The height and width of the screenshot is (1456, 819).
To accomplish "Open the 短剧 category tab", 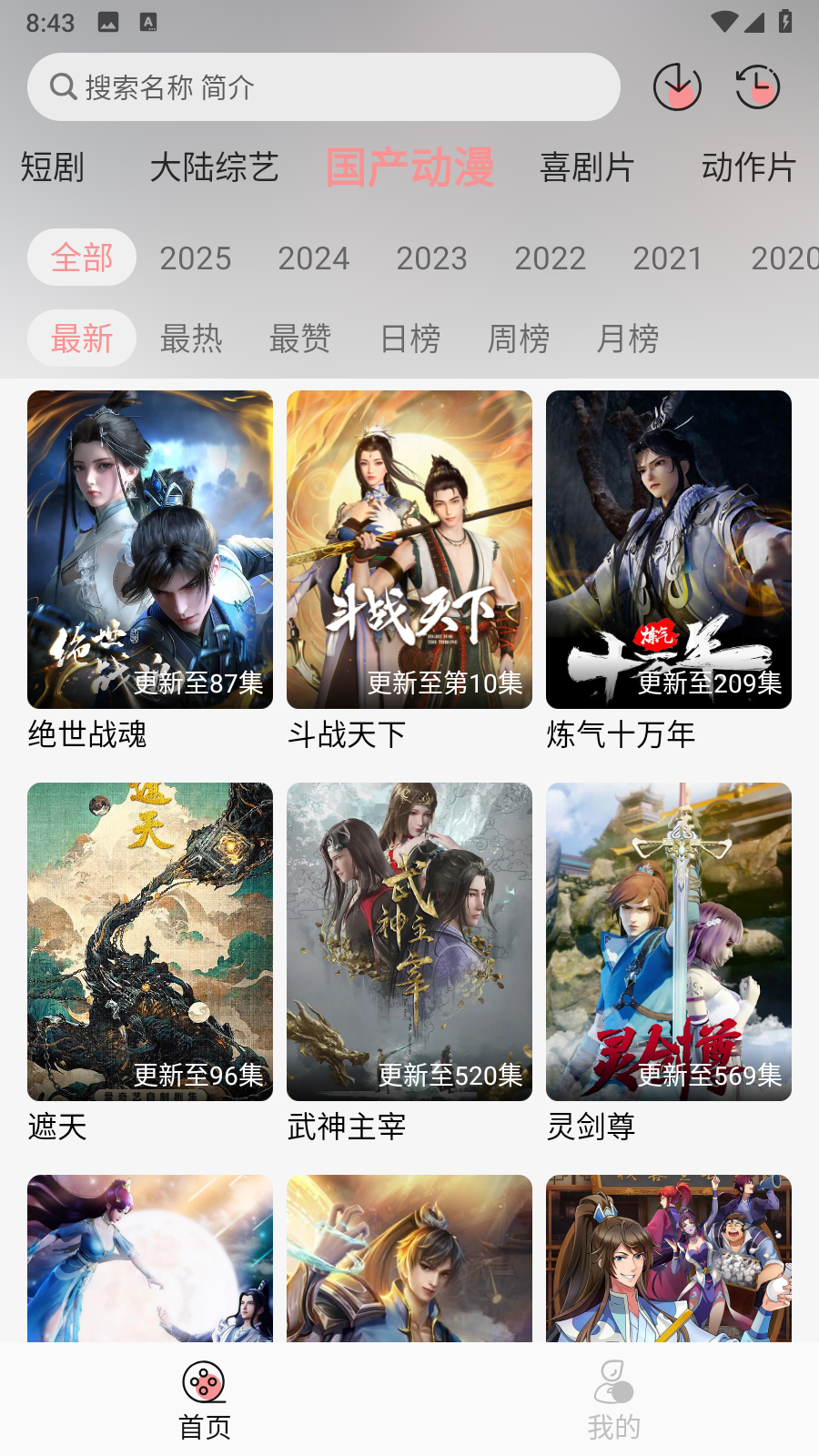I will click(x=50, y=167).
